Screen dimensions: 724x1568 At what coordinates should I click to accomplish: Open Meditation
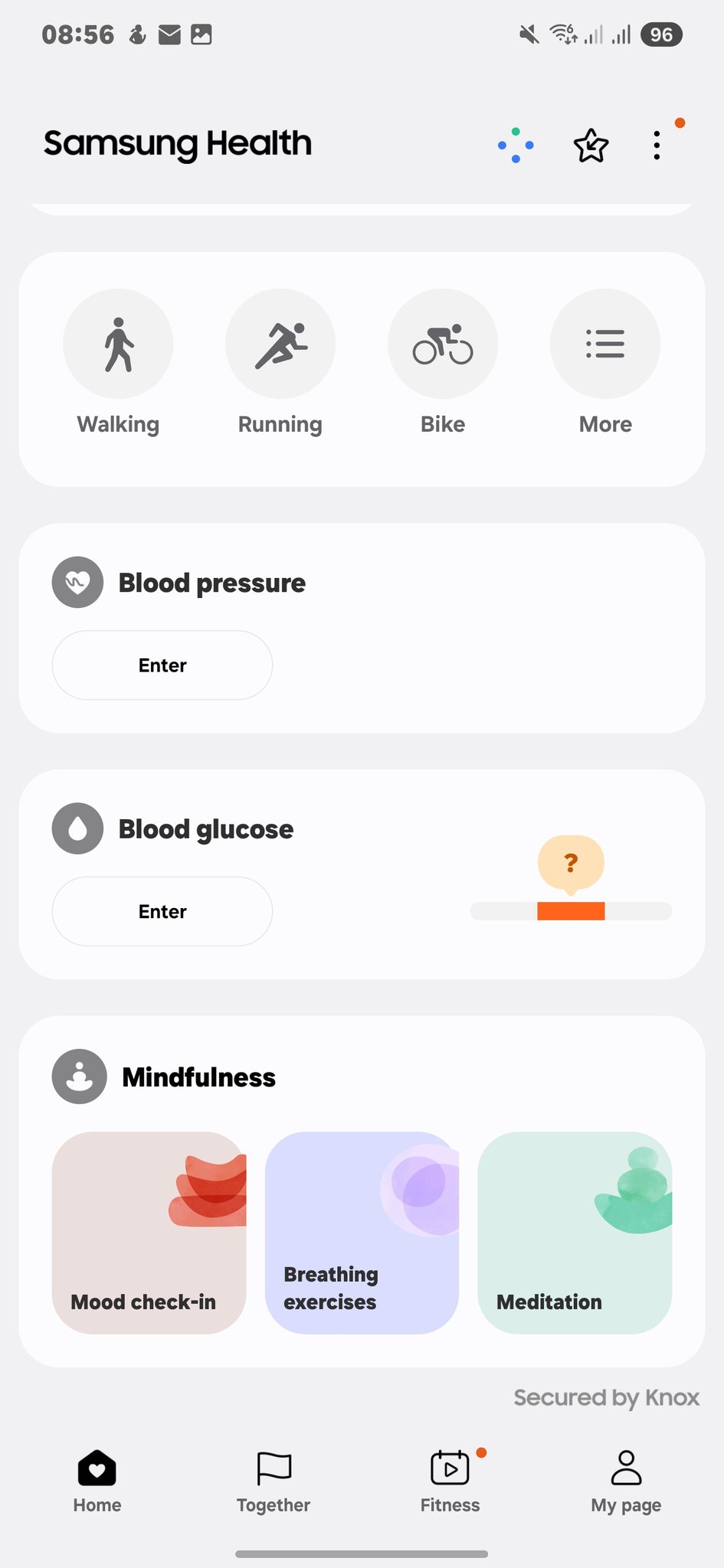(575, 1233)
